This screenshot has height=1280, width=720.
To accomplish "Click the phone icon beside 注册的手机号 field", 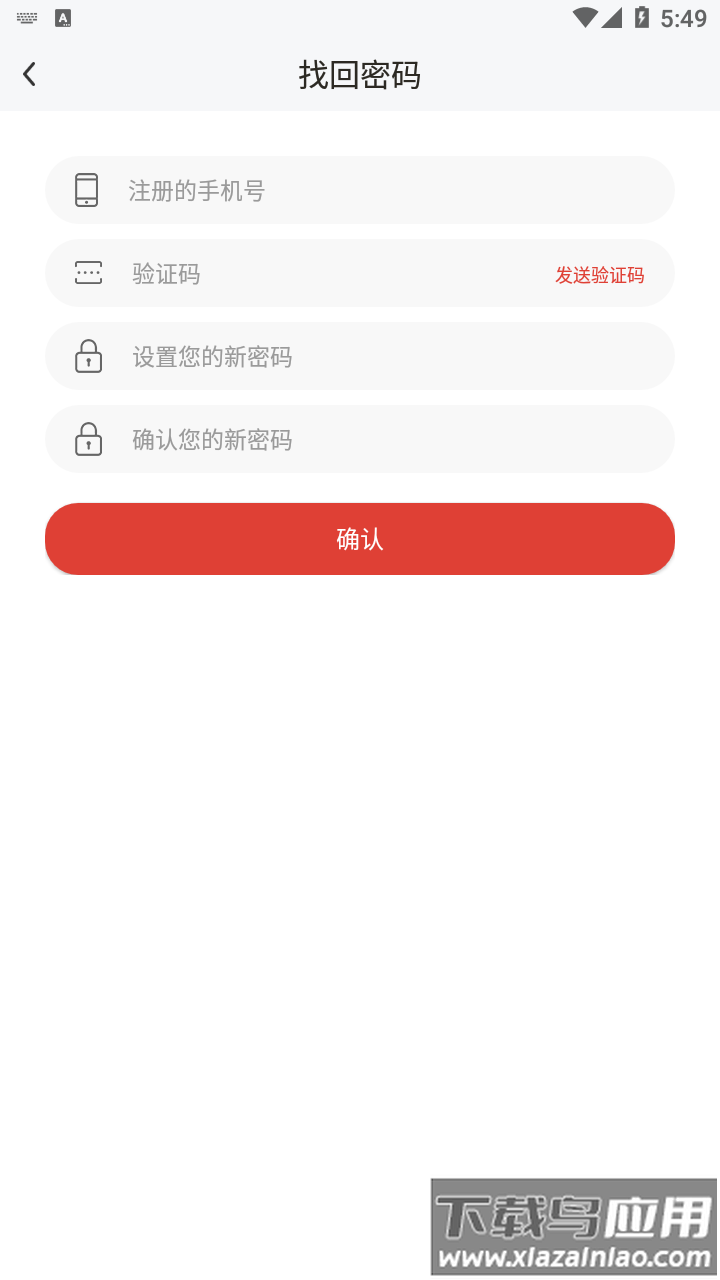I will [88, 189].
